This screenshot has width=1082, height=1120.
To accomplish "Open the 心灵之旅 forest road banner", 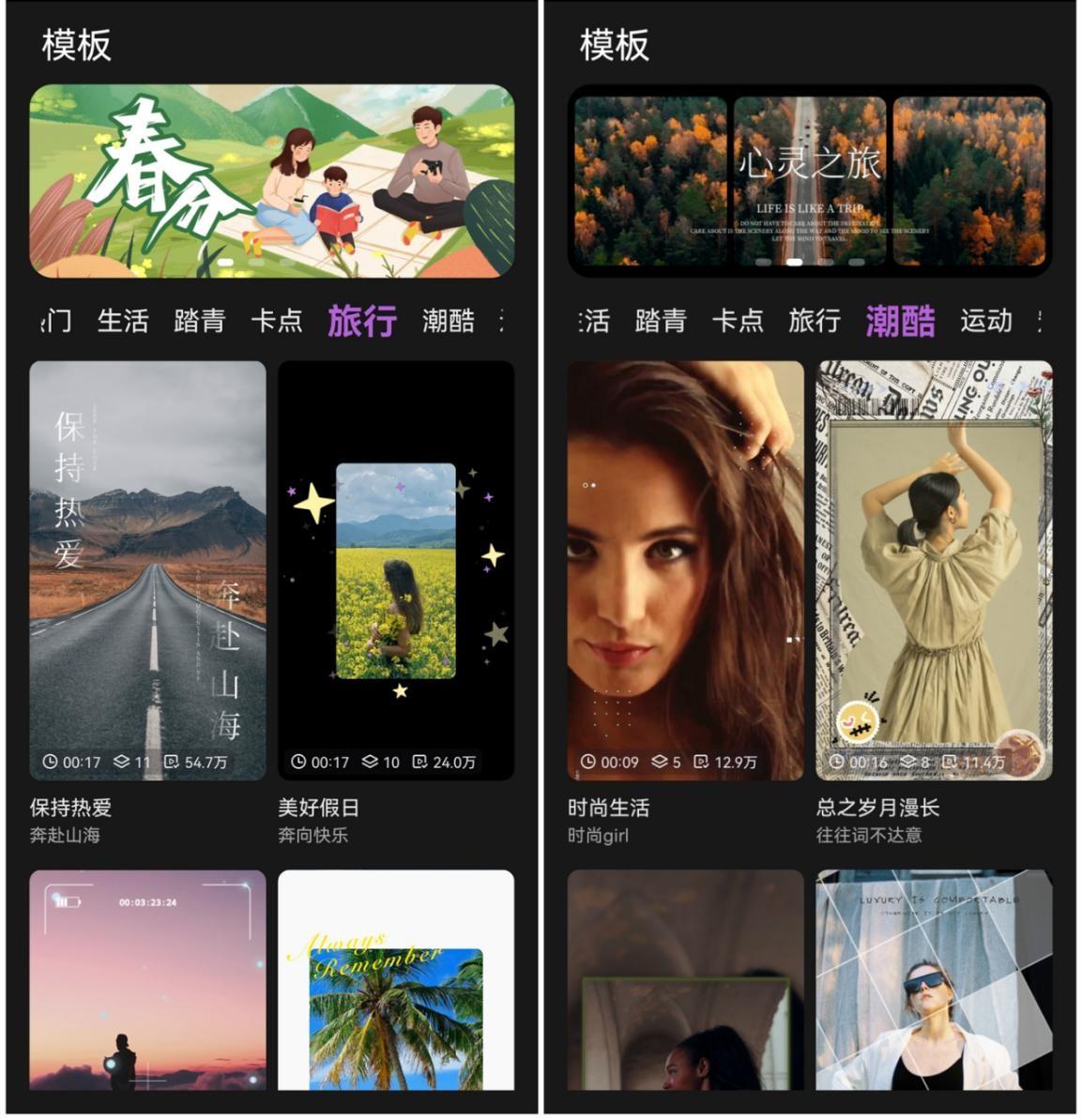I will [809, 181].
